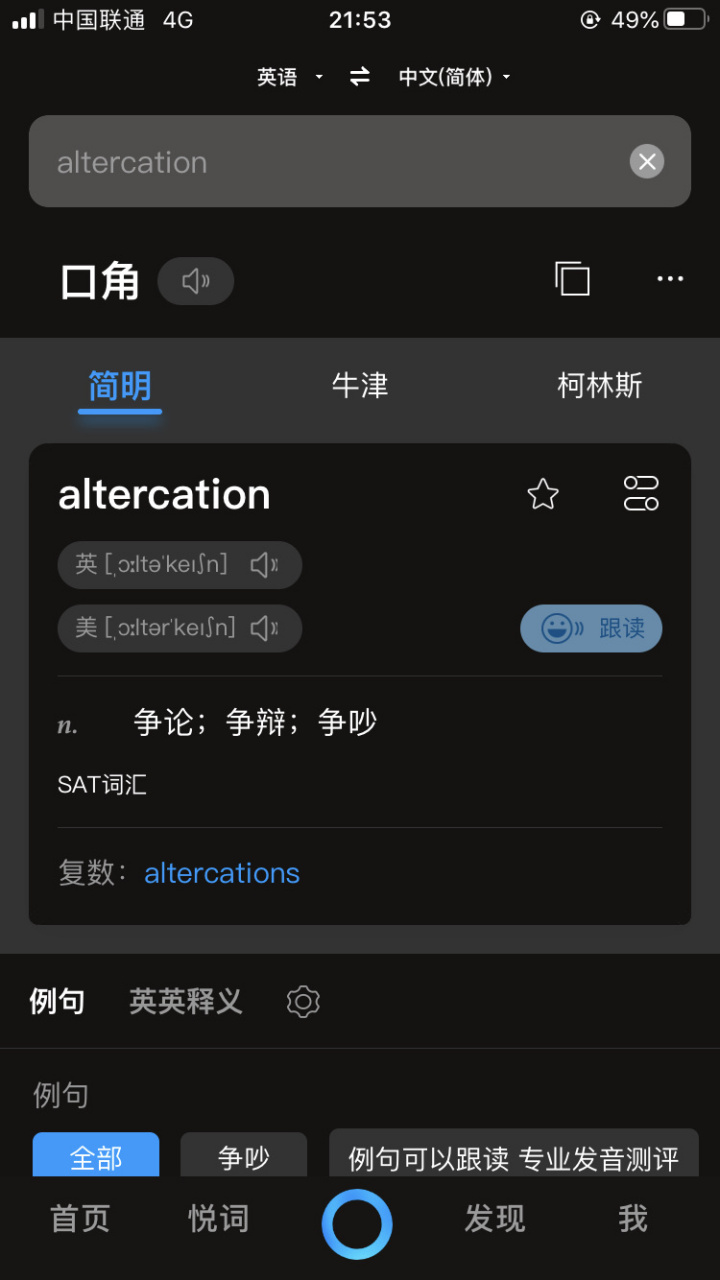This screenshot has width=720, height=1280.
Task: Select the 全部 example filter
Action: point(95,1155)
